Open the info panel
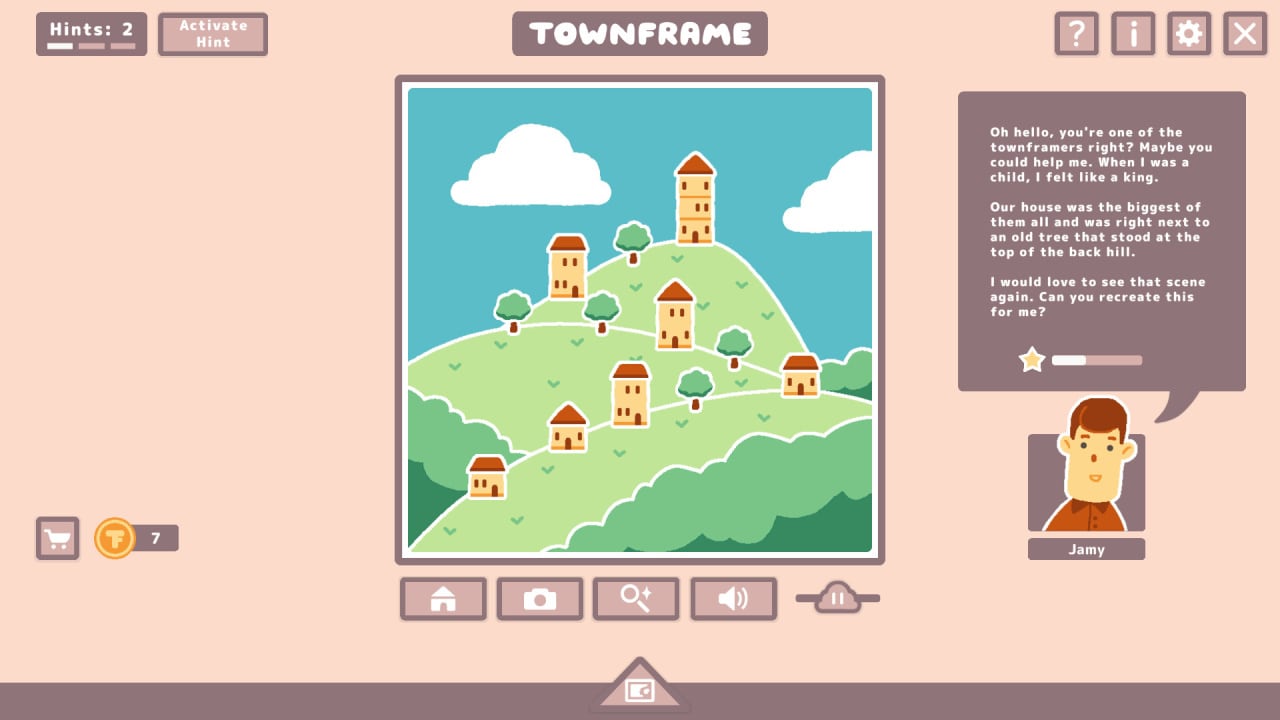Screen dimensions: 1280x720 coord(1133,34)
